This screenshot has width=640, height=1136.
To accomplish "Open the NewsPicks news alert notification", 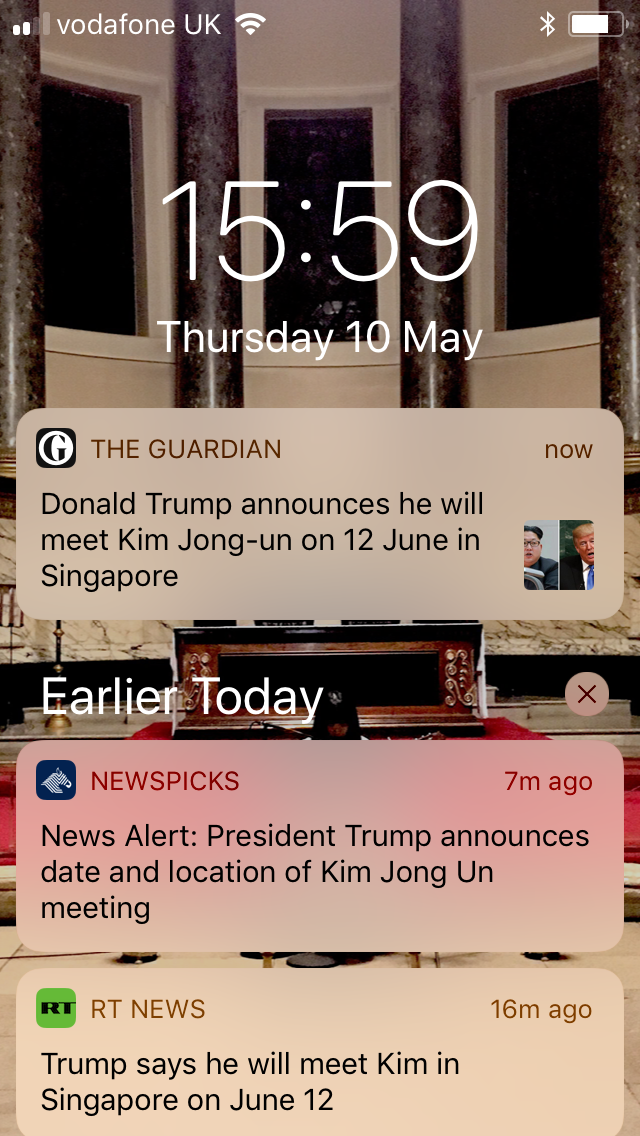I will click(x=320, y=845).
